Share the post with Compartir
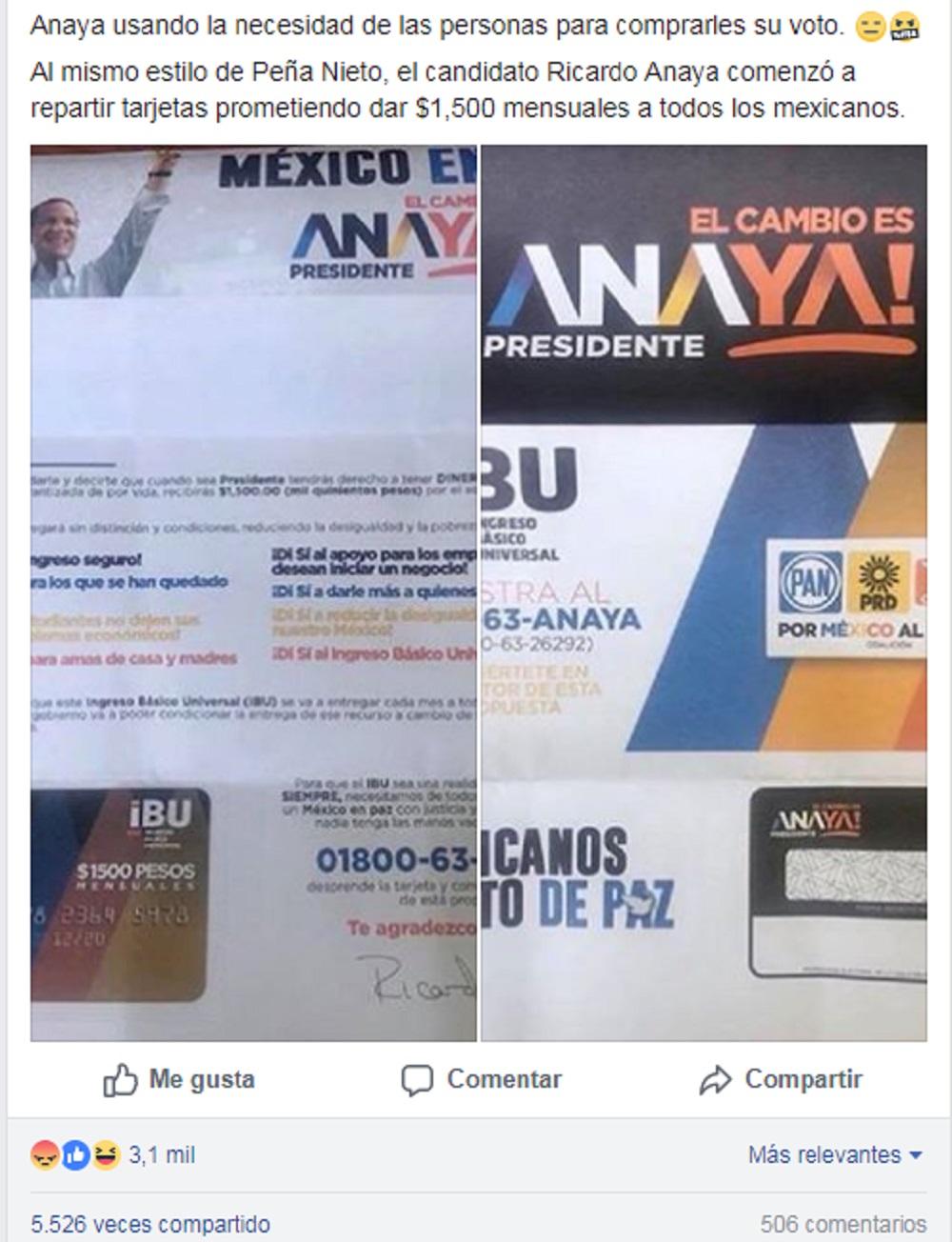Image resolution: width=952 pixels, height=1242 pixels. (x=781, y=1080)
